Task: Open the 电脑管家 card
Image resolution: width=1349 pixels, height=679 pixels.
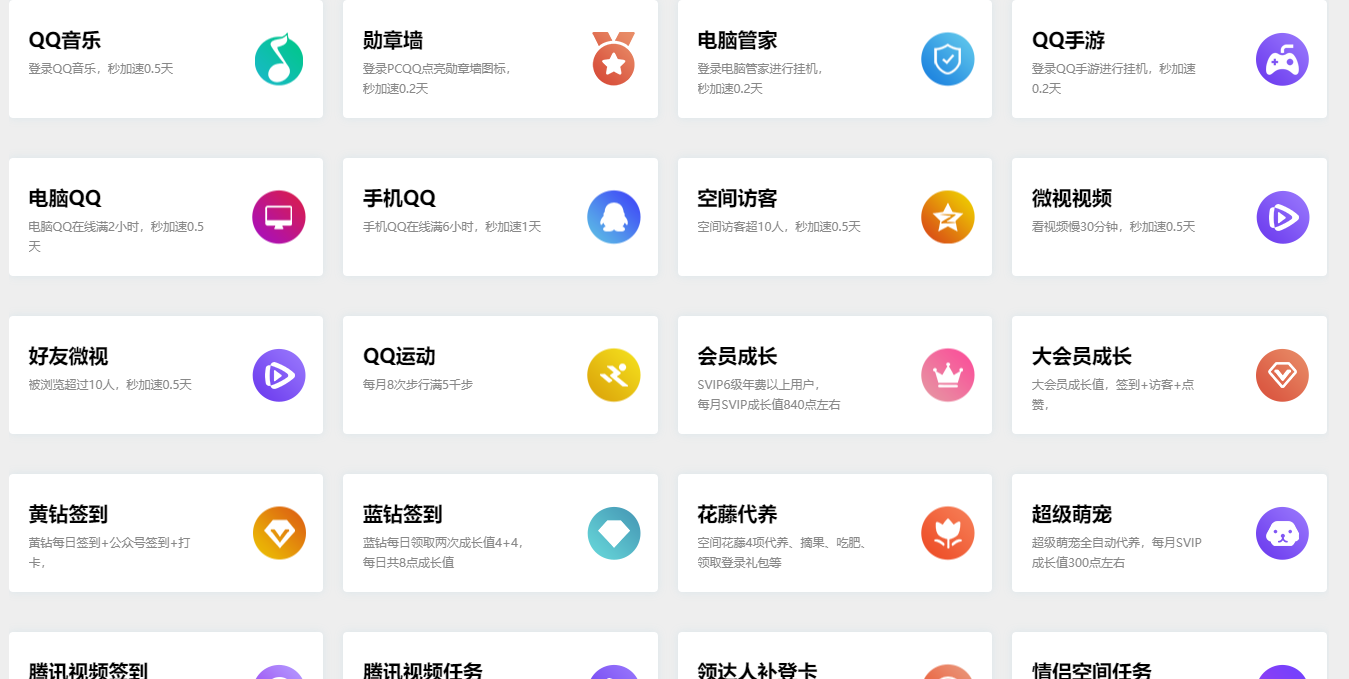Action: [835, 58]
